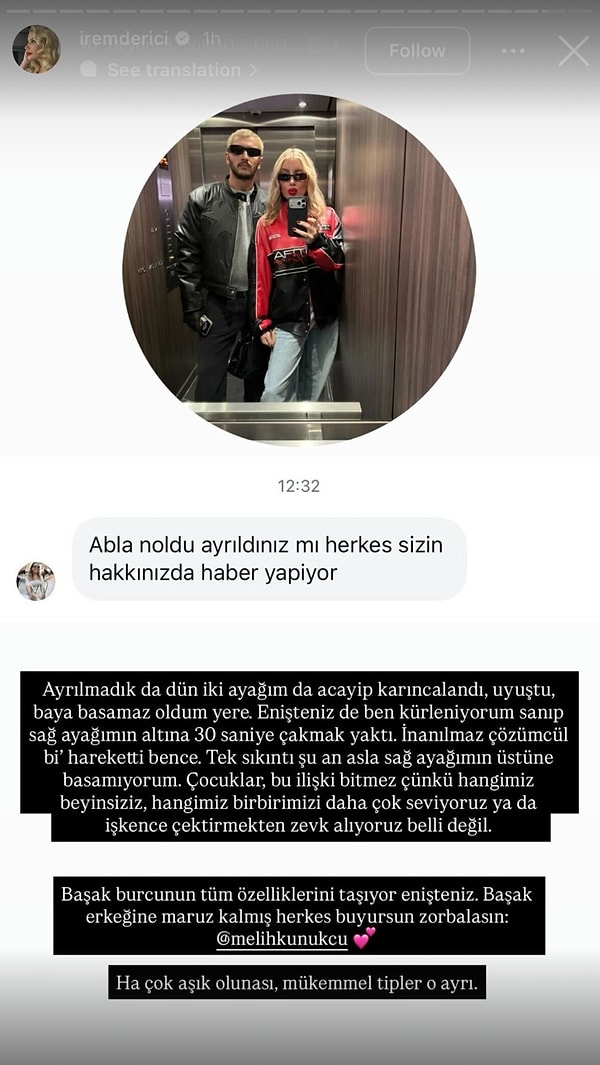This screenshot has height=1065, width=600.
Task: Open the @melihkunukcu mention
Action: click(282, 940)
